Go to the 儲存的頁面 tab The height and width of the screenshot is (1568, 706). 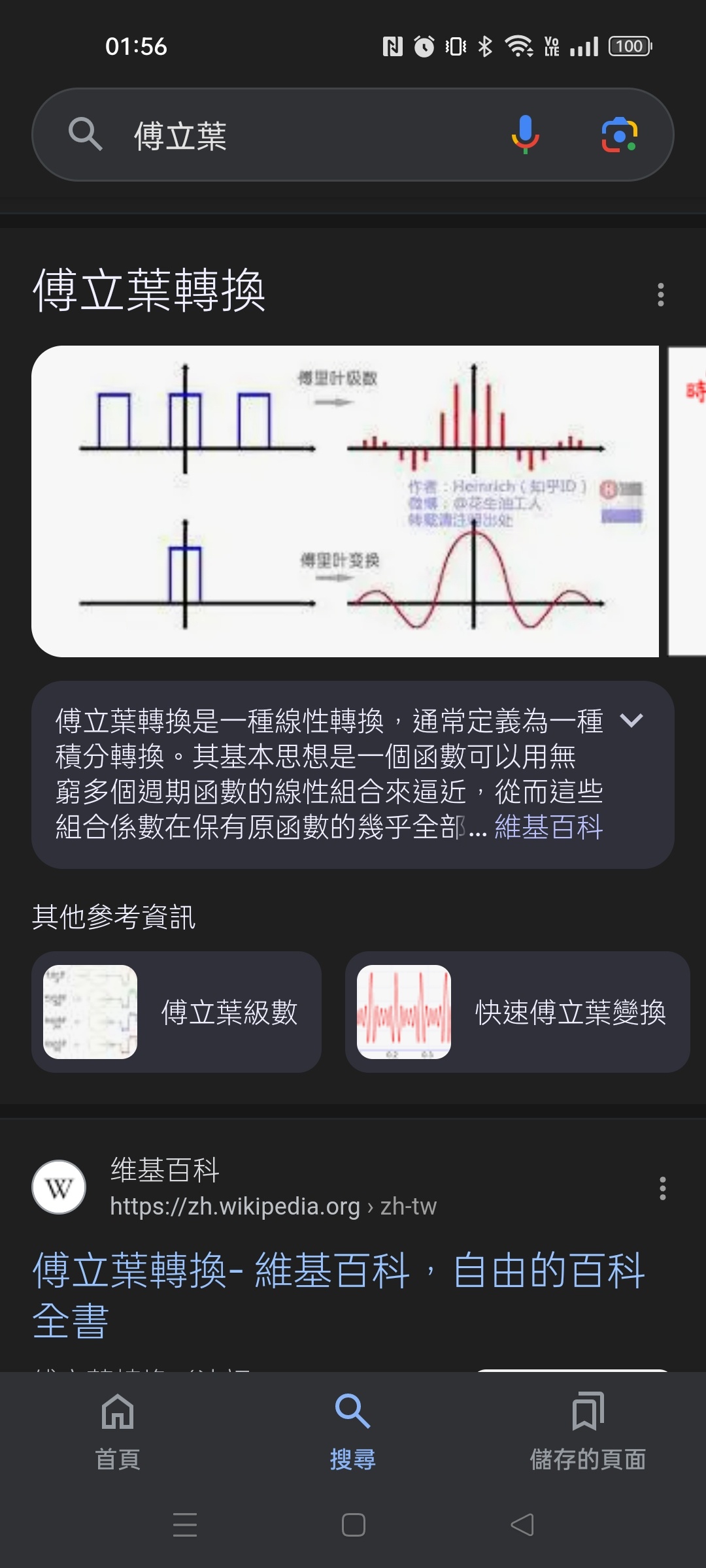coord(588,1431)
